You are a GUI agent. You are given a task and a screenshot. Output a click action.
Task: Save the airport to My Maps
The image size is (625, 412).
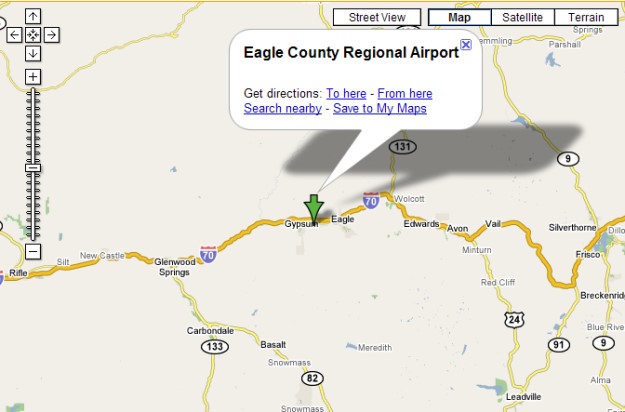[x=379, y=108]
